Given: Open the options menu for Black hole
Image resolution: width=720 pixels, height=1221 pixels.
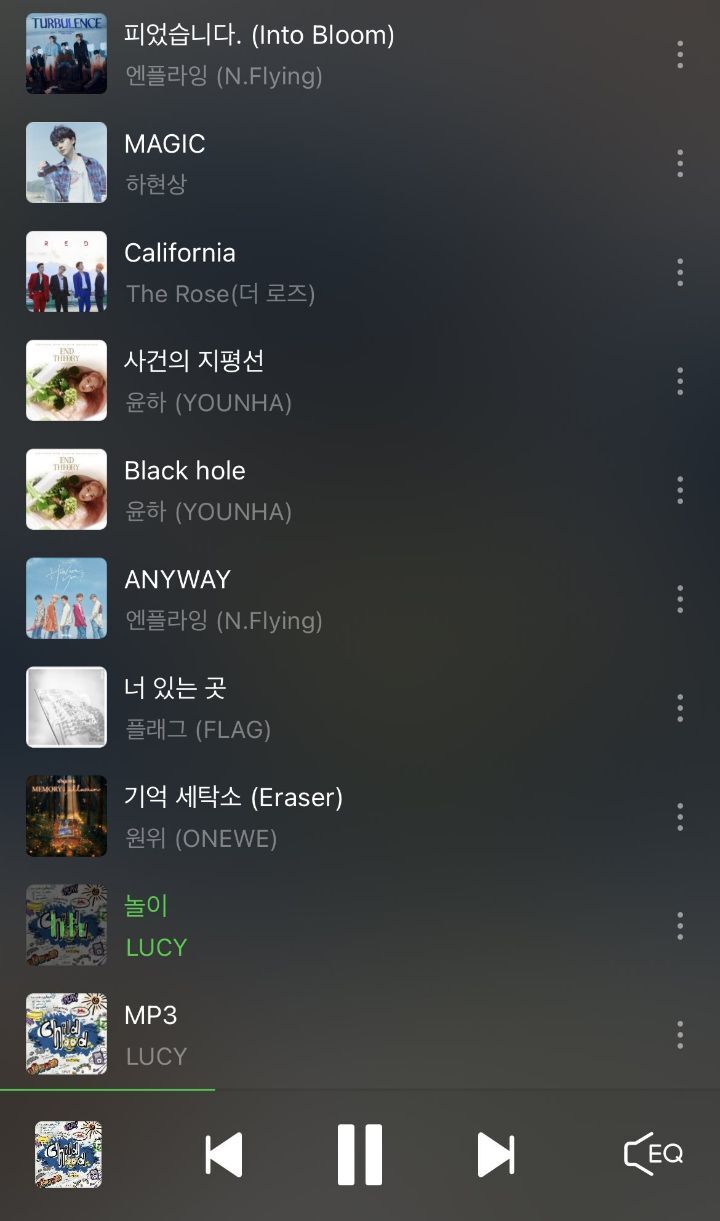Looking at the screenshot, I should 681,489.
